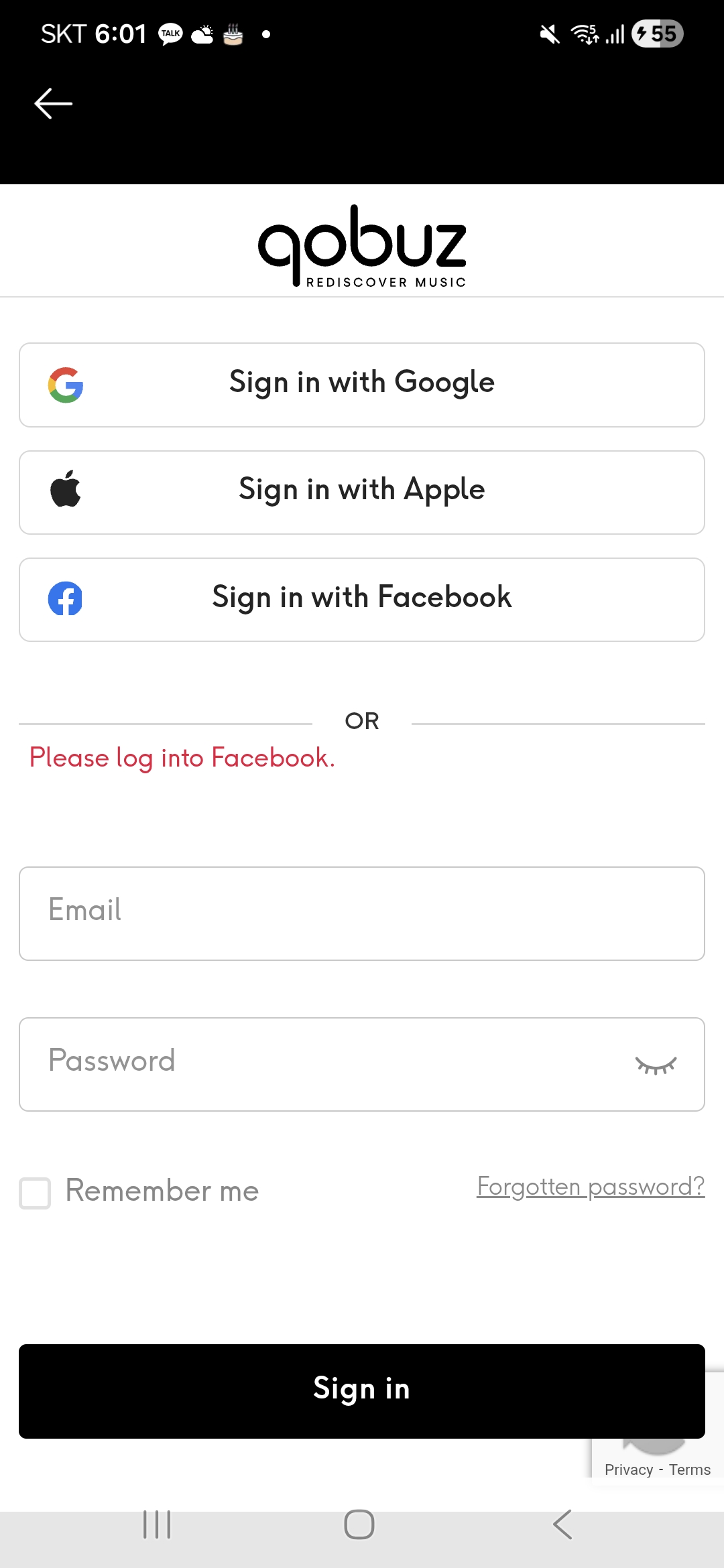Go back using the top arrow
The image size is (724, 1568).
click(53, 104)
